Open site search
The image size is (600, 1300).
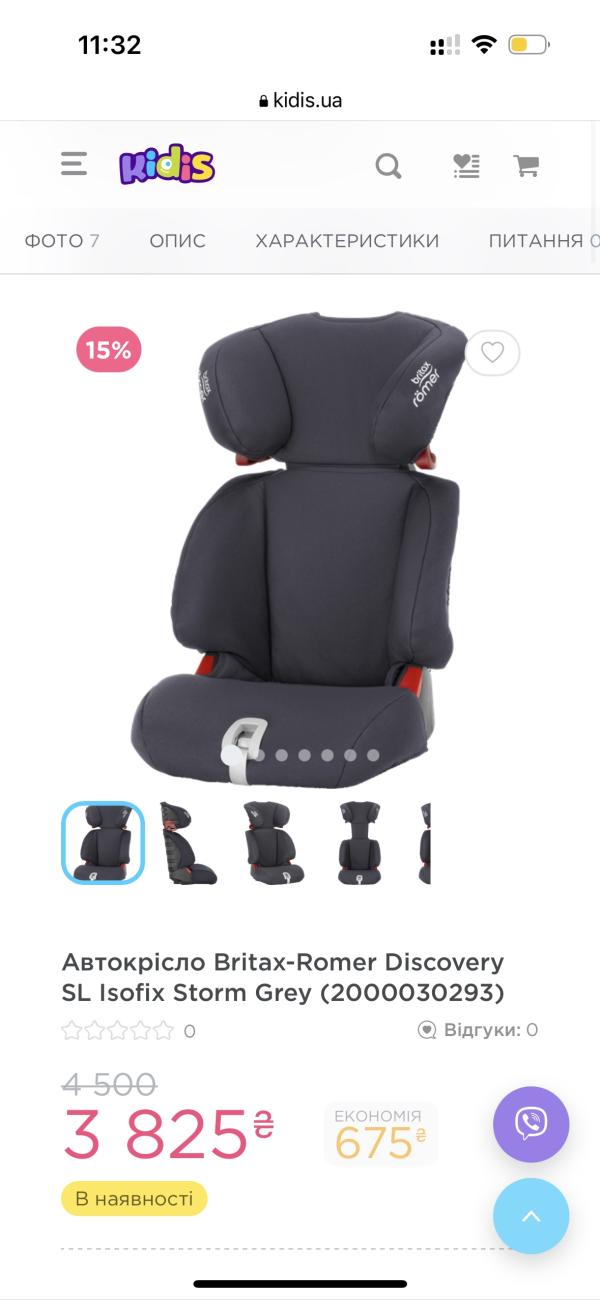pos(388,165)
